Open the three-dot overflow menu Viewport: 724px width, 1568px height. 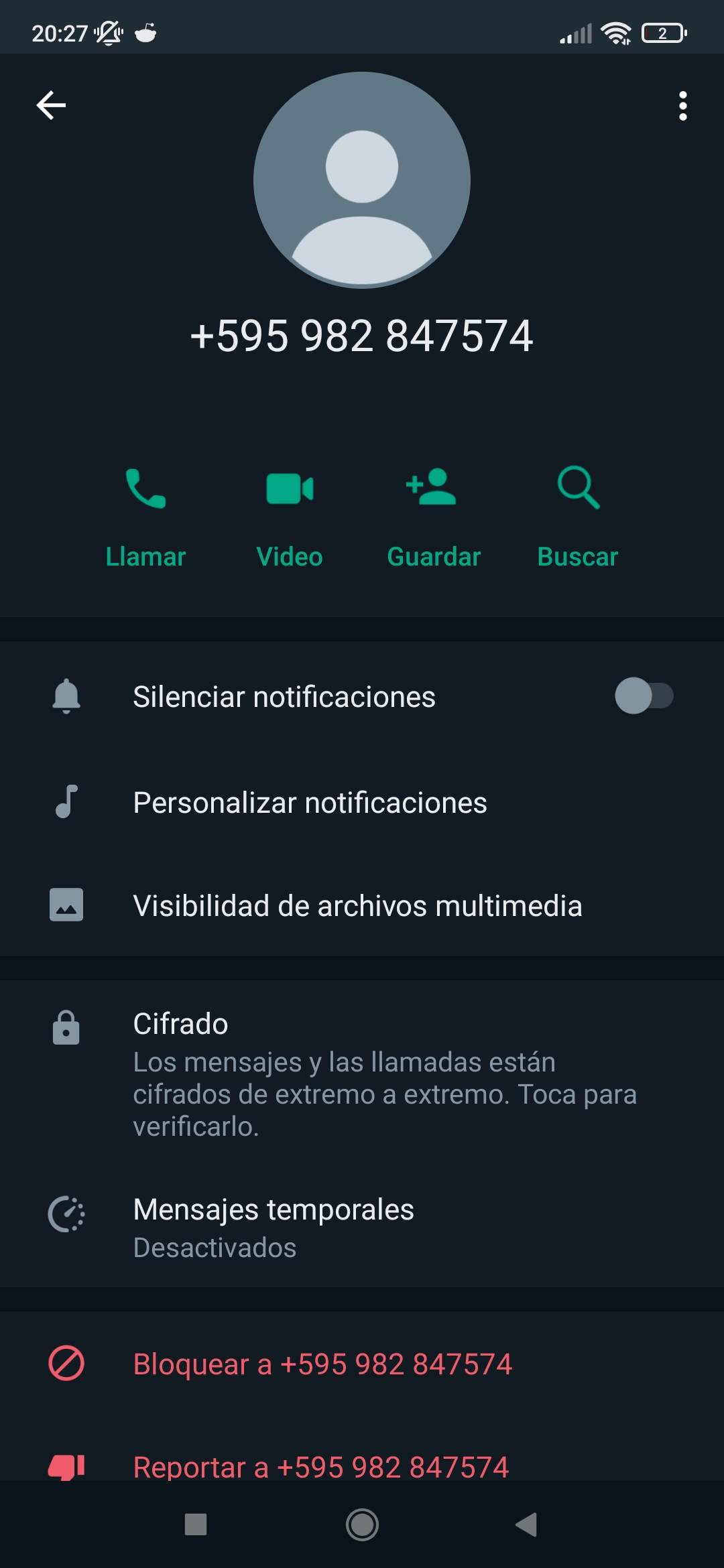point(683,105)
